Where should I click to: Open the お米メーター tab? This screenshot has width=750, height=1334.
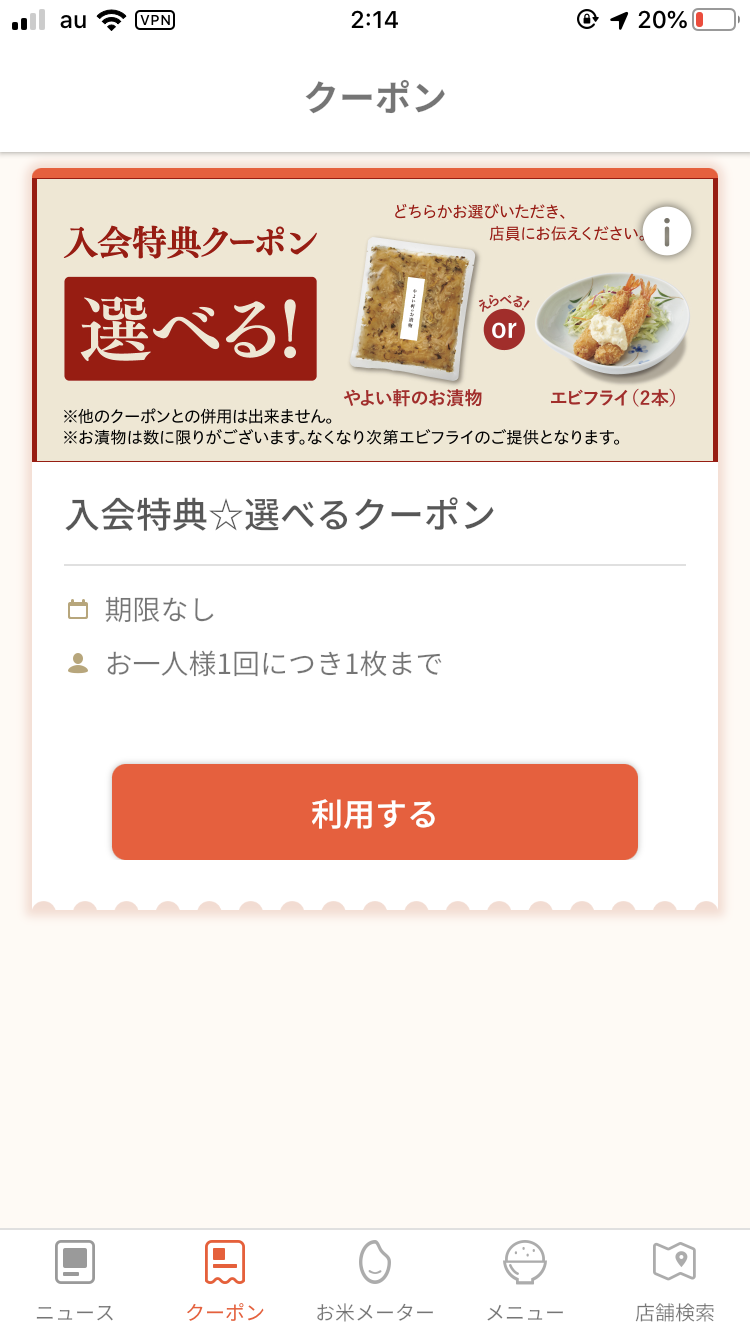coord(375,1280)
